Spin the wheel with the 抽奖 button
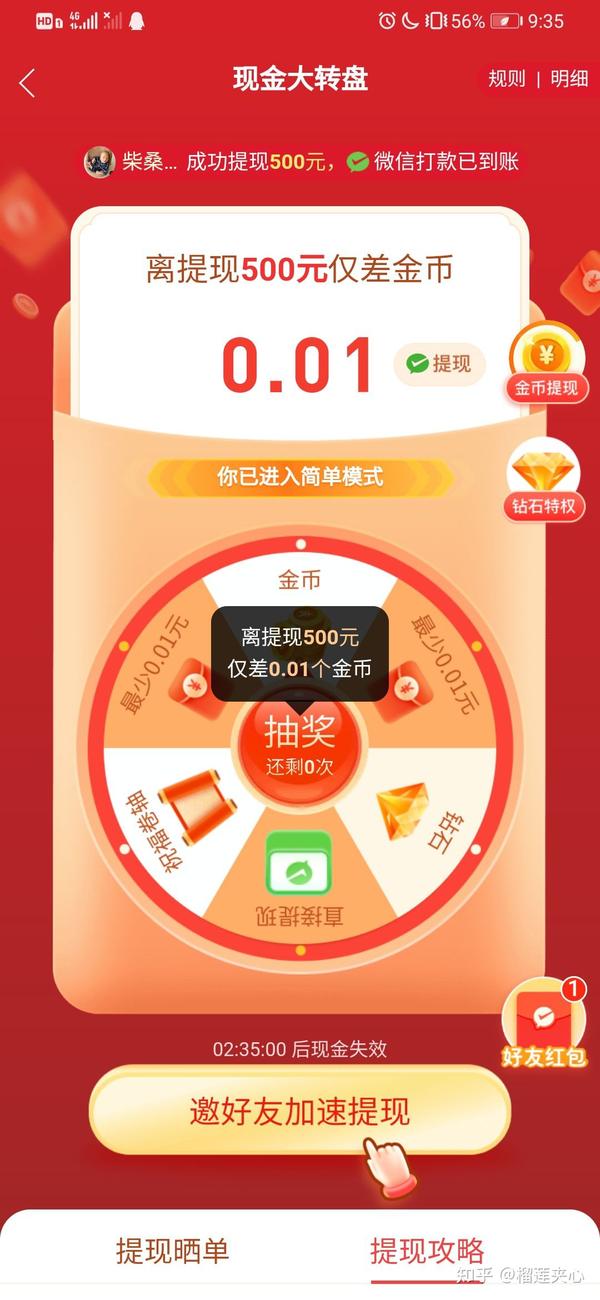 coord(299,744)
